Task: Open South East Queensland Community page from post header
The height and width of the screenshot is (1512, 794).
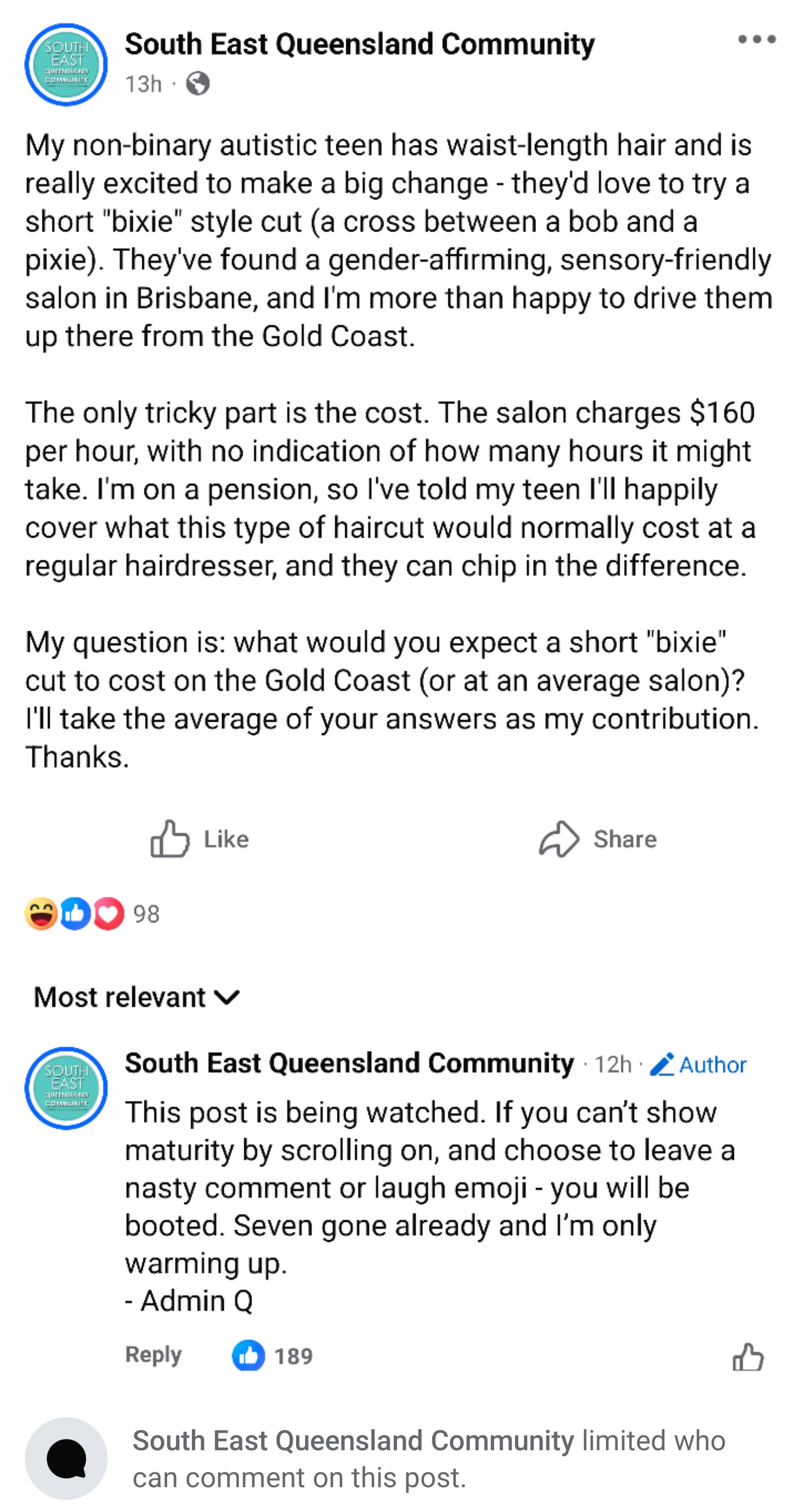Action: [x=359, y=45]
